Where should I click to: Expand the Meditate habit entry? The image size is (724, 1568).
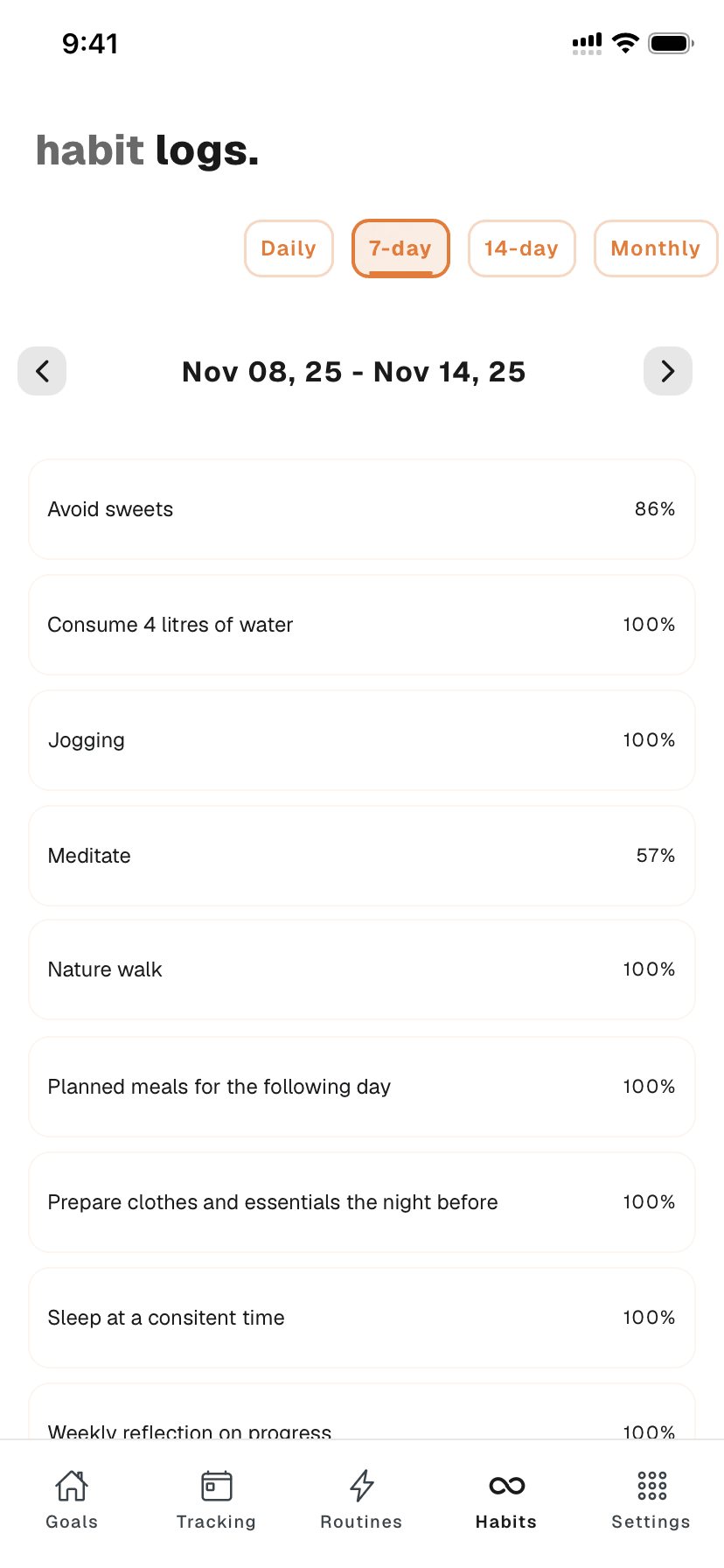point(361,856)
